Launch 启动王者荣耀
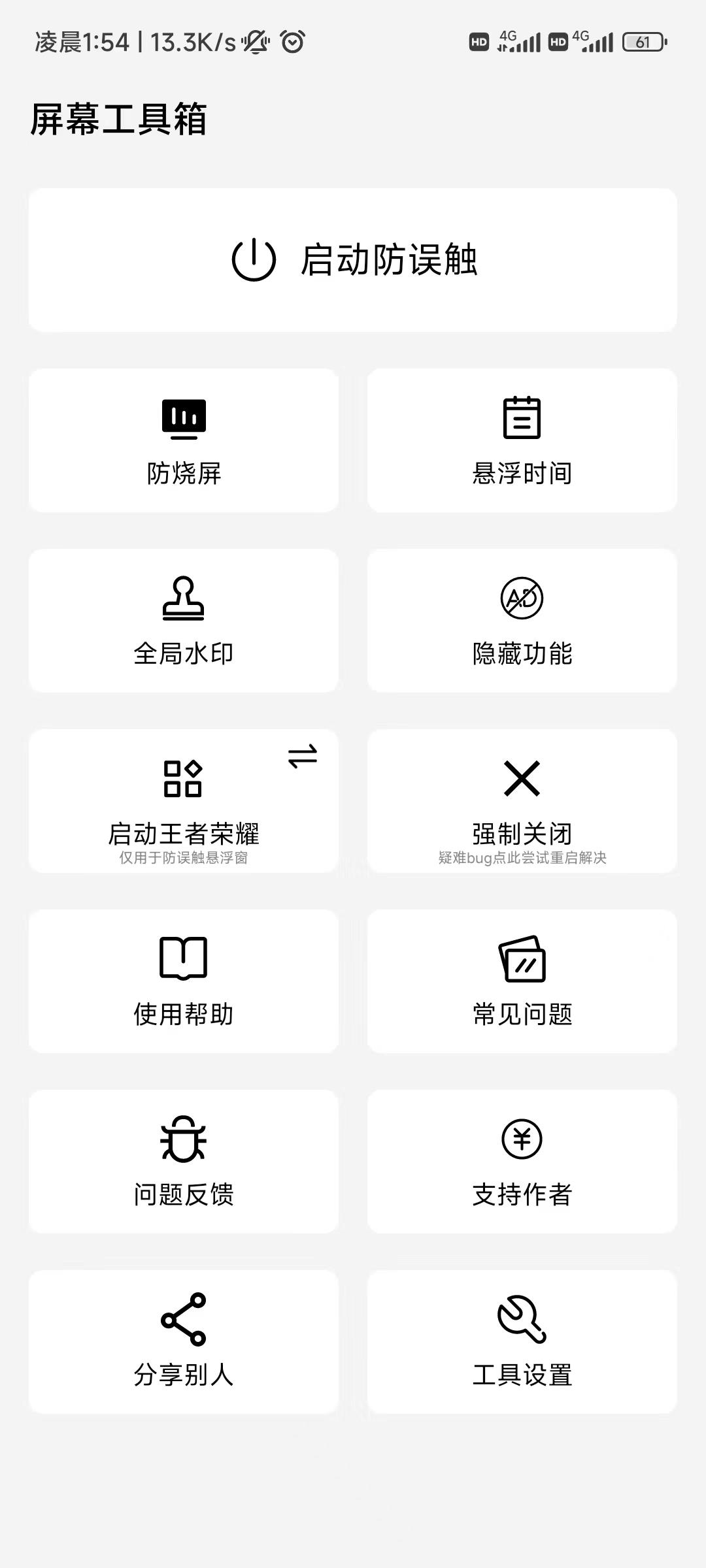Image resolution: width=706 pixels, height=1568 pixels. click(184, 801)
